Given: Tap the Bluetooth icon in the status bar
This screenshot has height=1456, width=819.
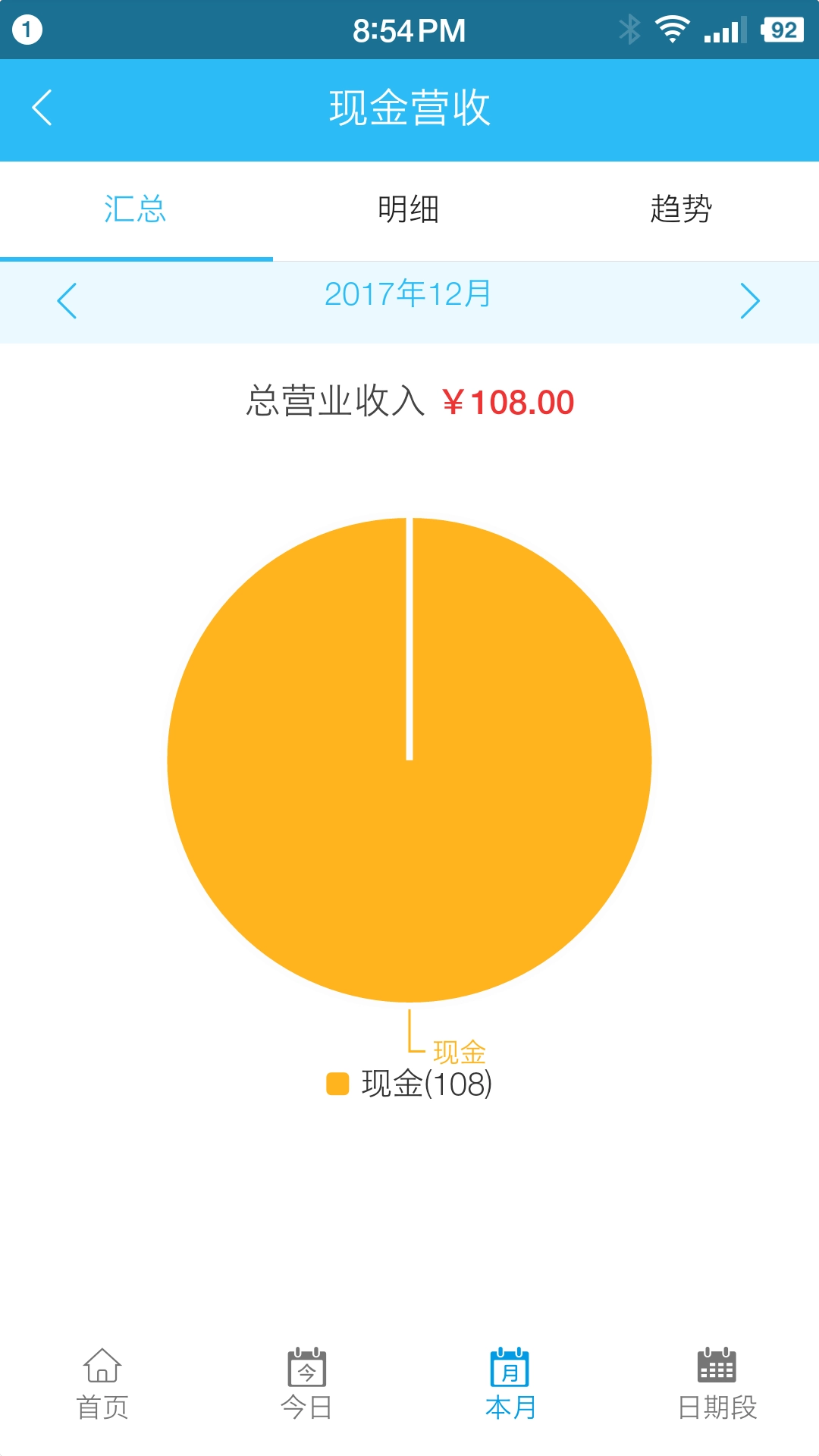Looking at the screenshot, I should coord(629,29).
